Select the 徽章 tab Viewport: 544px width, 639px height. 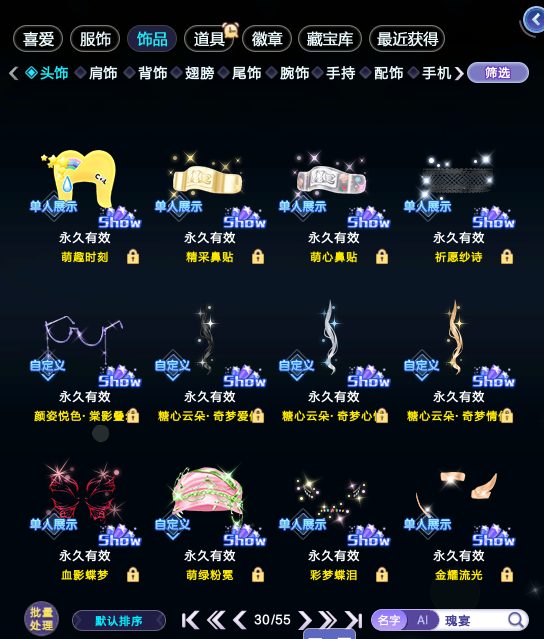click(267, 39)
